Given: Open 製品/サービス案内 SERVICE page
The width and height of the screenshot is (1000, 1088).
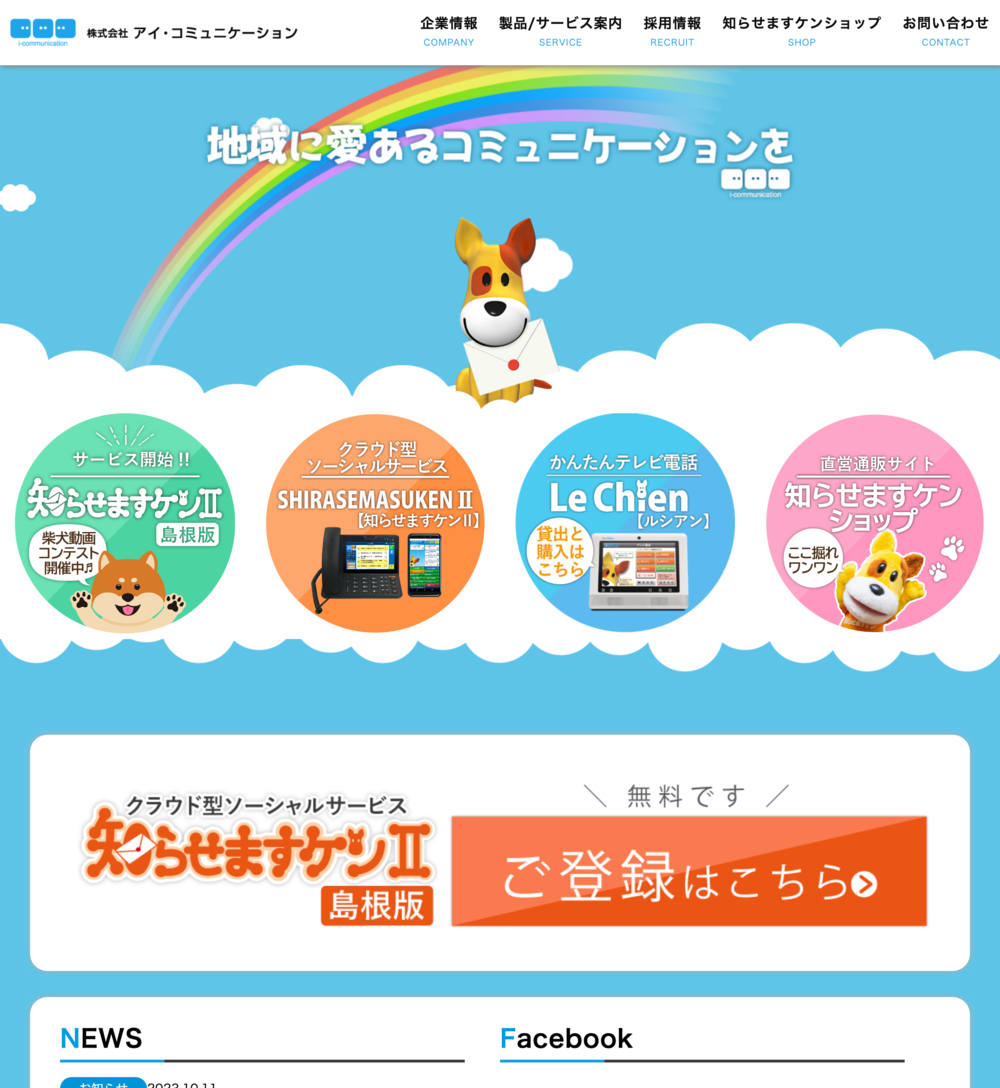Looking at the screenshot, I should point(560,31).
